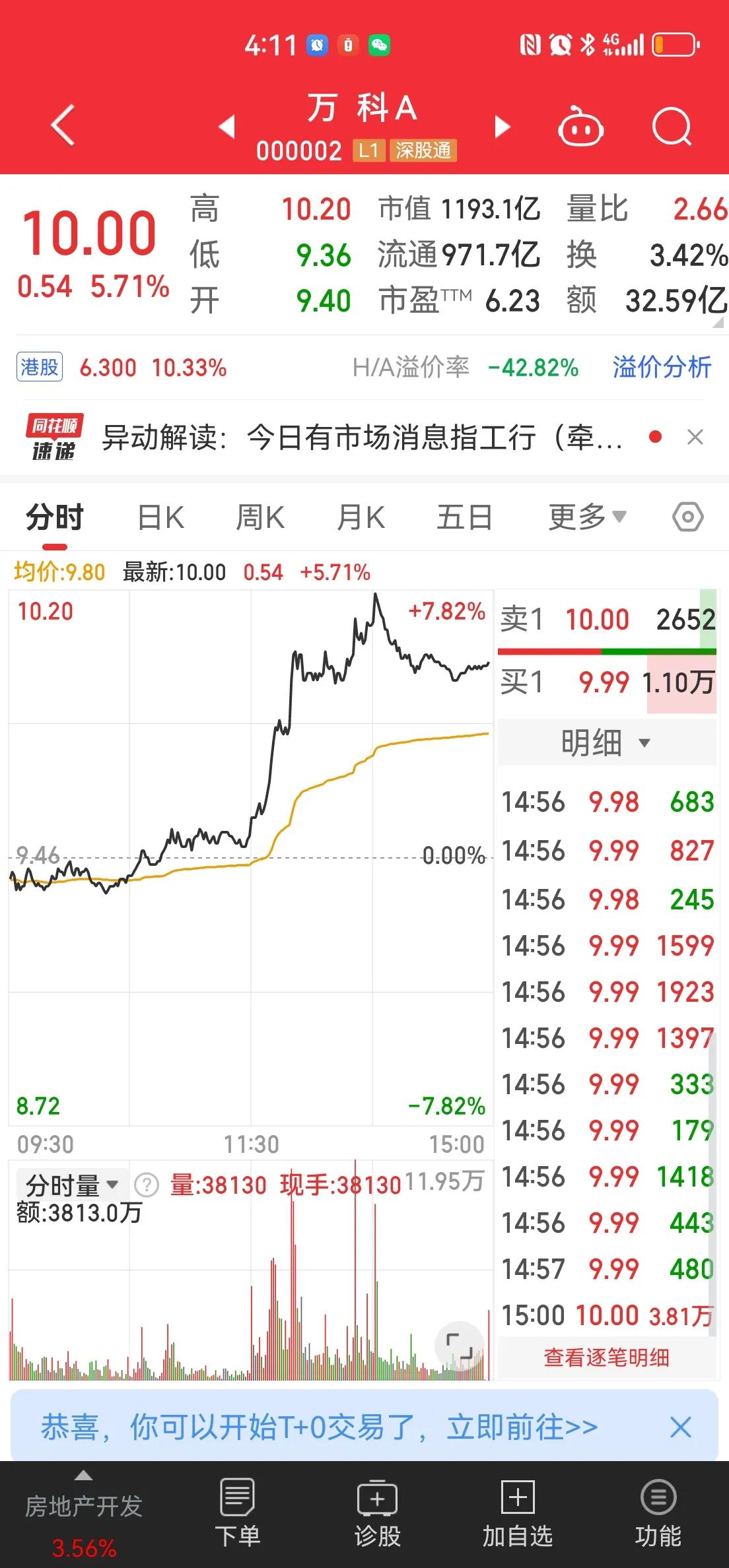Screen dimensions: 729x1568
Task: Go back using the back arrow
Action: click(61, 127)
